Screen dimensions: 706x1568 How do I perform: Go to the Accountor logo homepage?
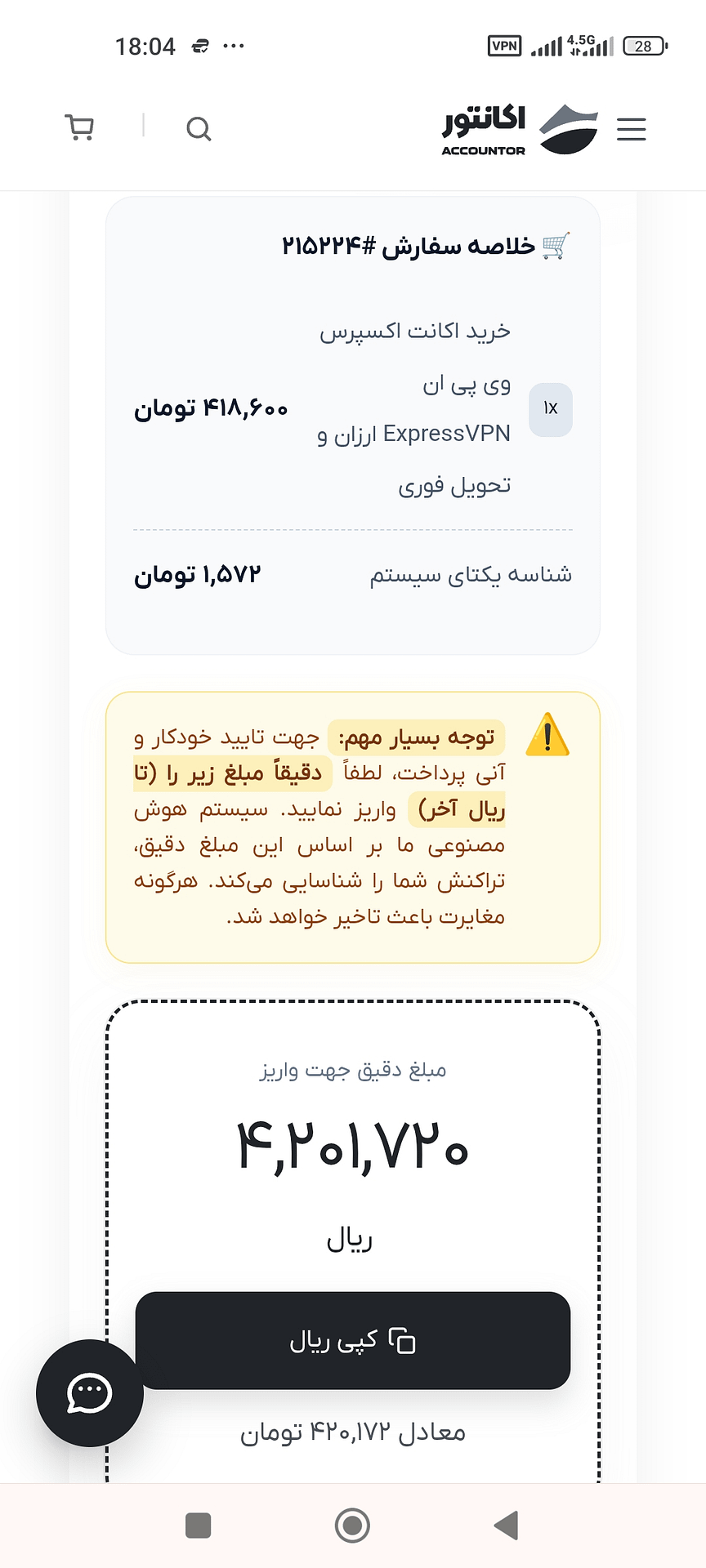click(521, 129)
